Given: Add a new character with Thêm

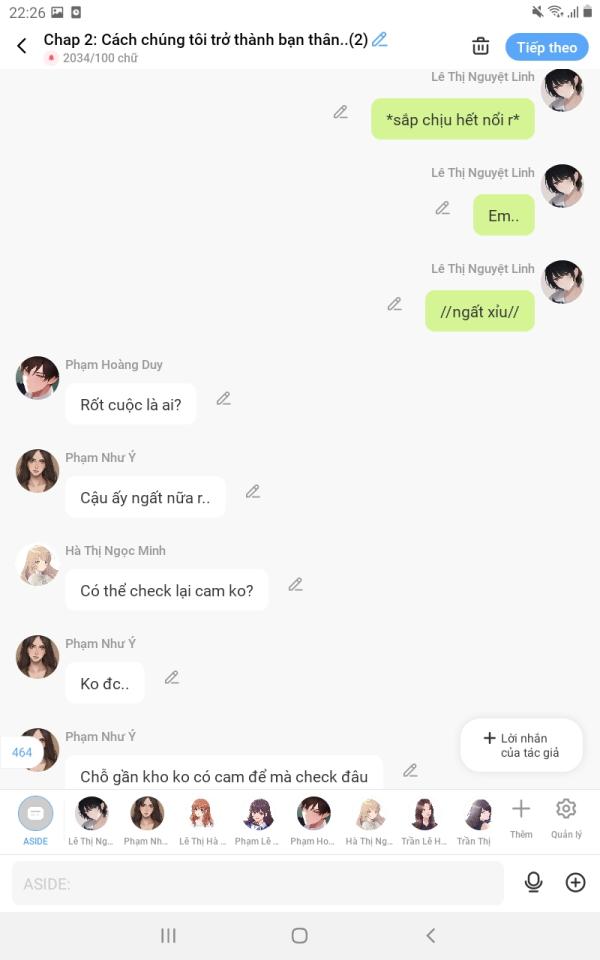Looking at the screenshot, I should (x=521, y=819).
